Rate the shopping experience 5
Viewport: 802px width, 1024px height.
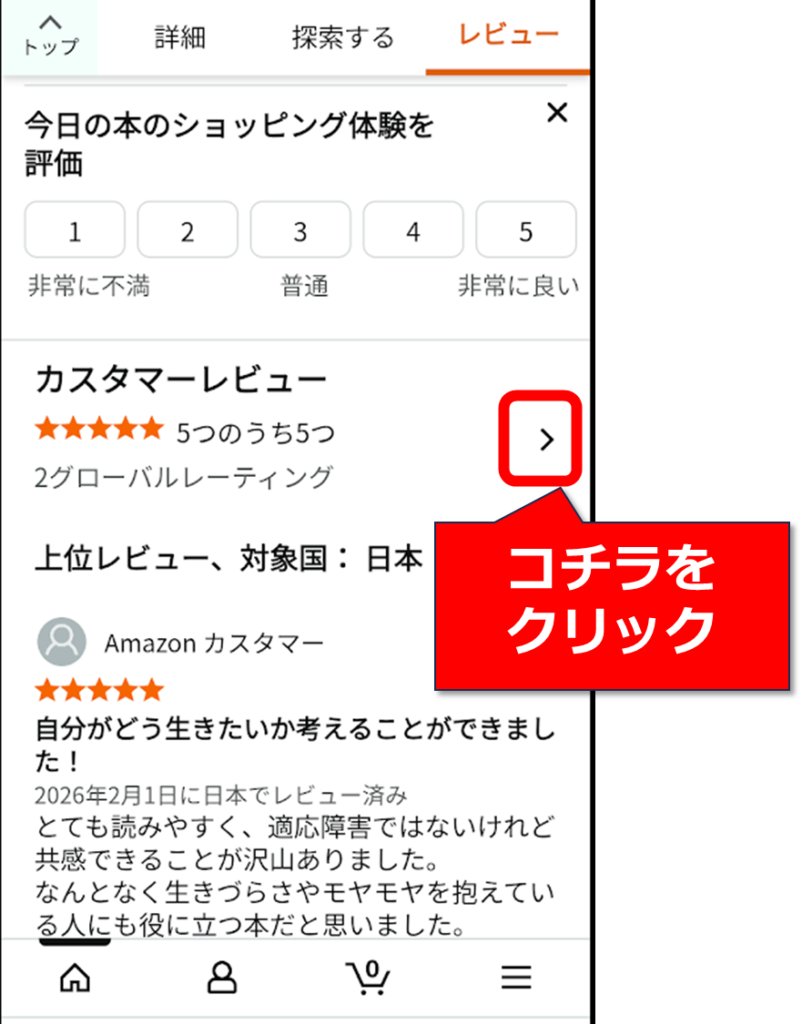pyautogui.click(x=526, y=230)
